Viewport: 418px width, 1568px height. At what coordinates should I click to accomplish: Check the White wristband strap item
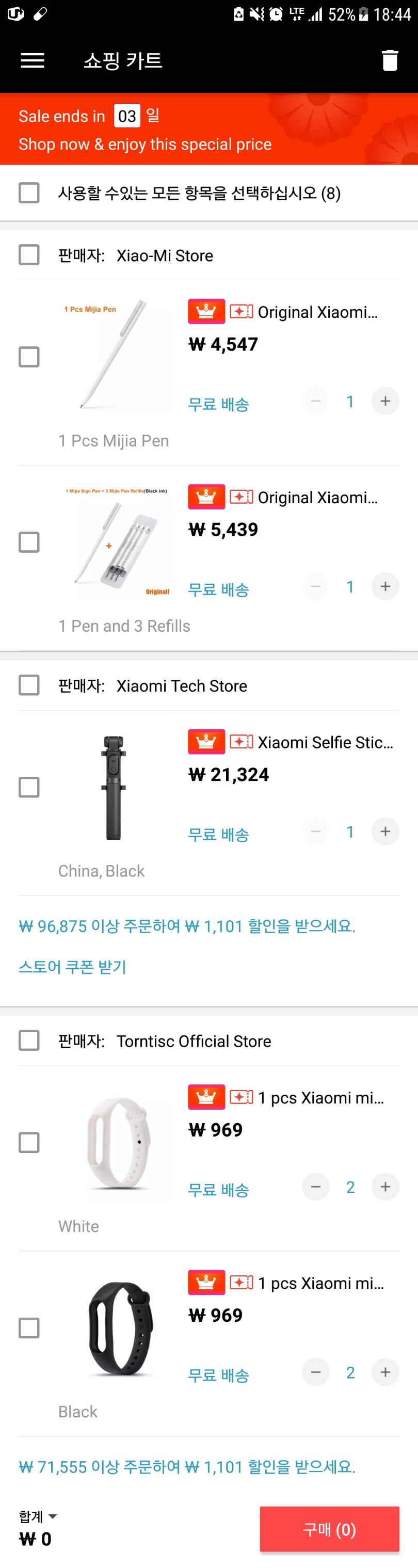pos(29,1143)
